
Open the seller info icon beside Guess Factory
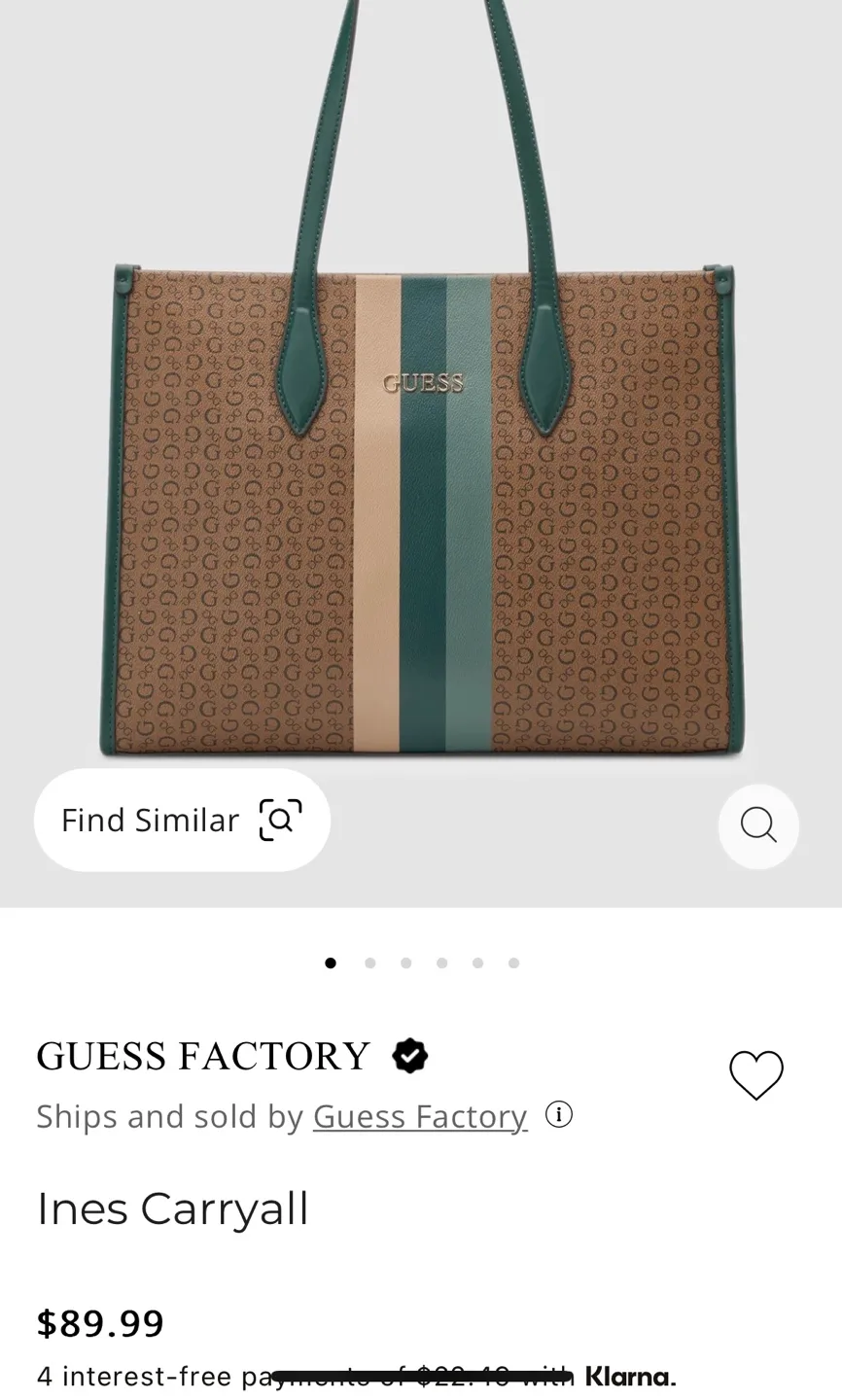point(559,1115)
